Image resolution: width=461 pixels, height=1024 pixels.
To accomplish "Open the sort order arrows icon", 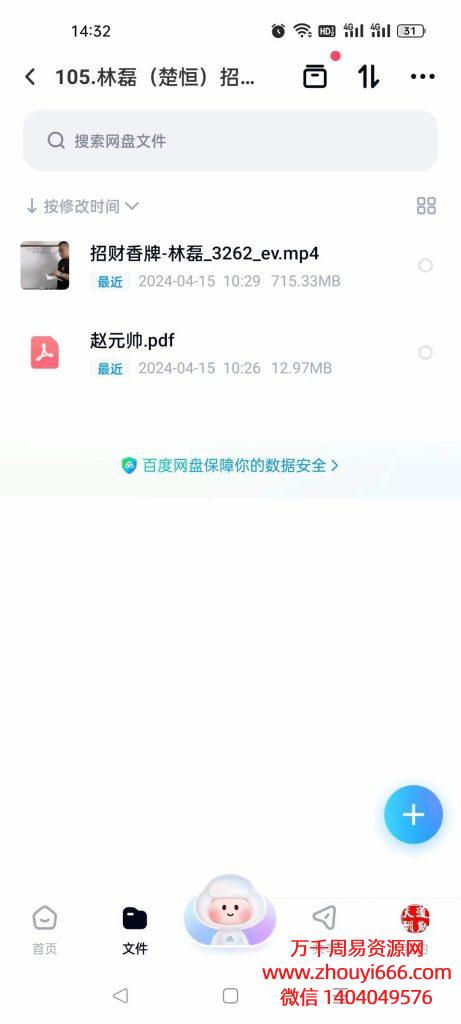I will pos(369,77).
